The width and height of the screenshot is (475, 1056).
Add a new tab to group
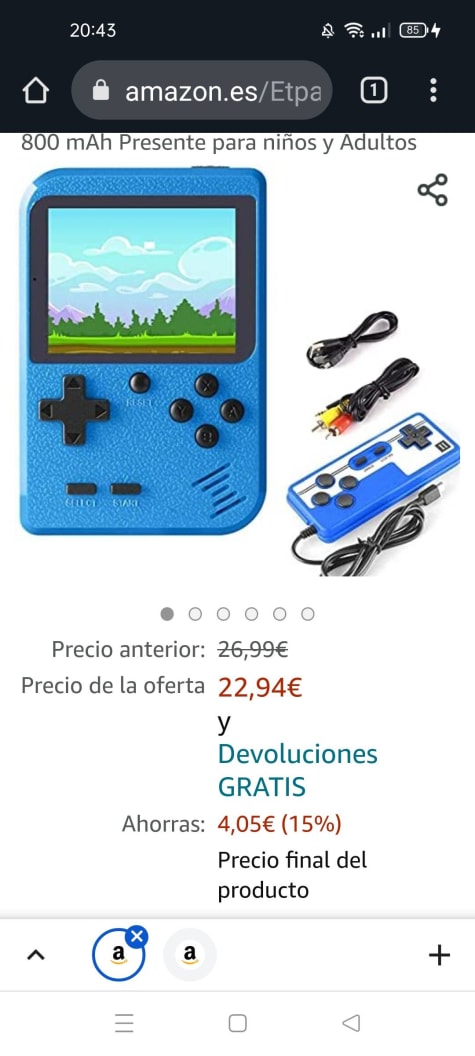439,954
